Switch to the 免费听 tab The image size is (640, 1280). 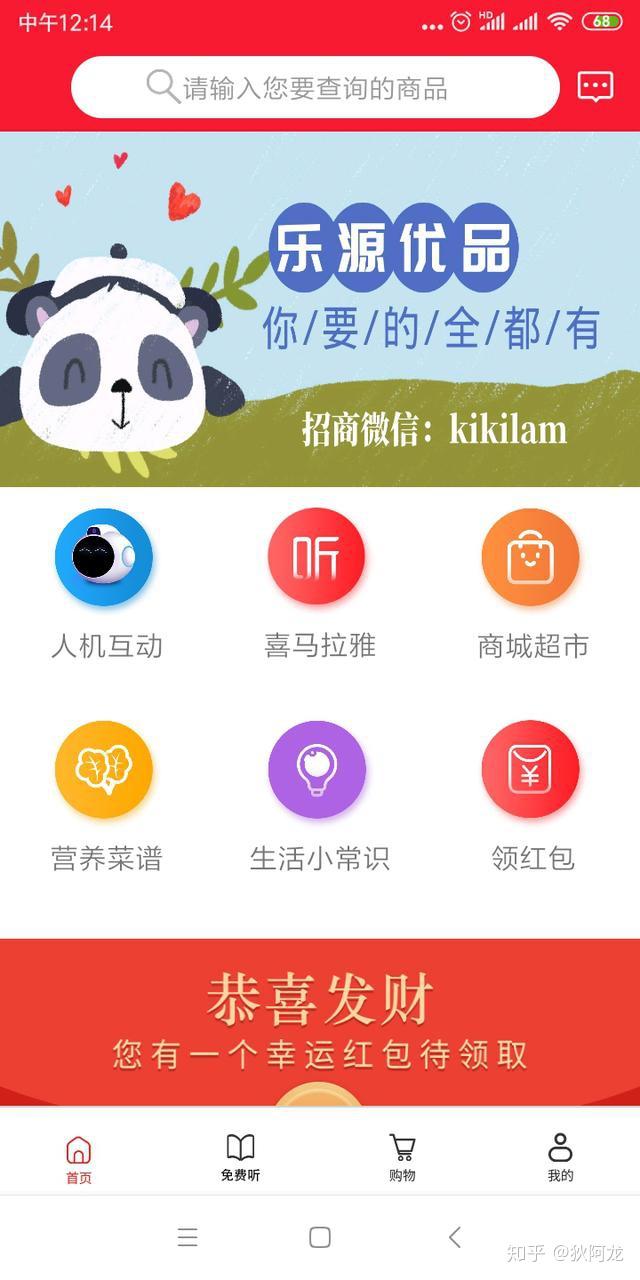click(x=240, y=1158)
